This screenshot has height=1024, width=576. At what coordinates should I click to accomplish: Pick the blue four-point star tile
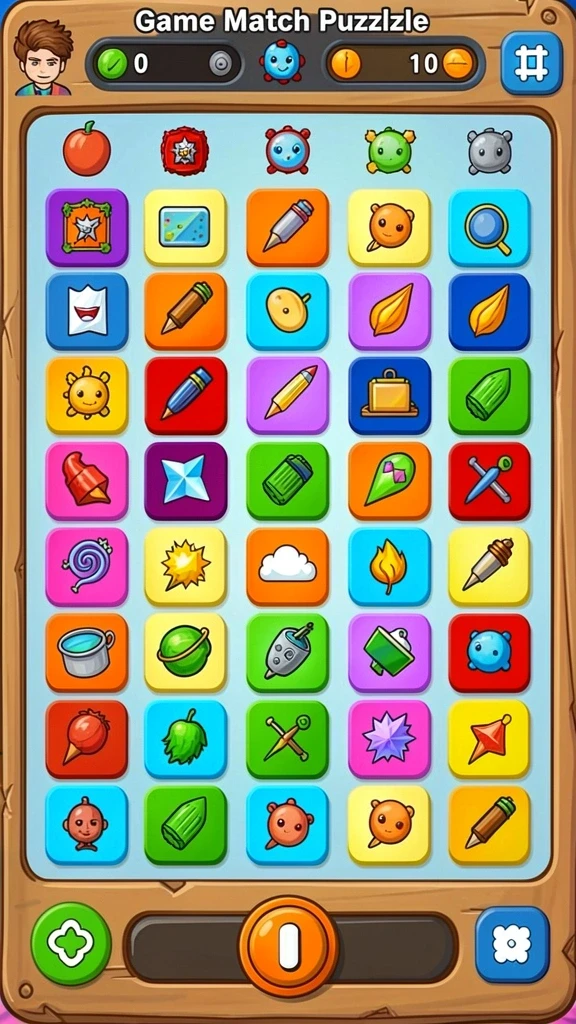[x=185, y=481]
